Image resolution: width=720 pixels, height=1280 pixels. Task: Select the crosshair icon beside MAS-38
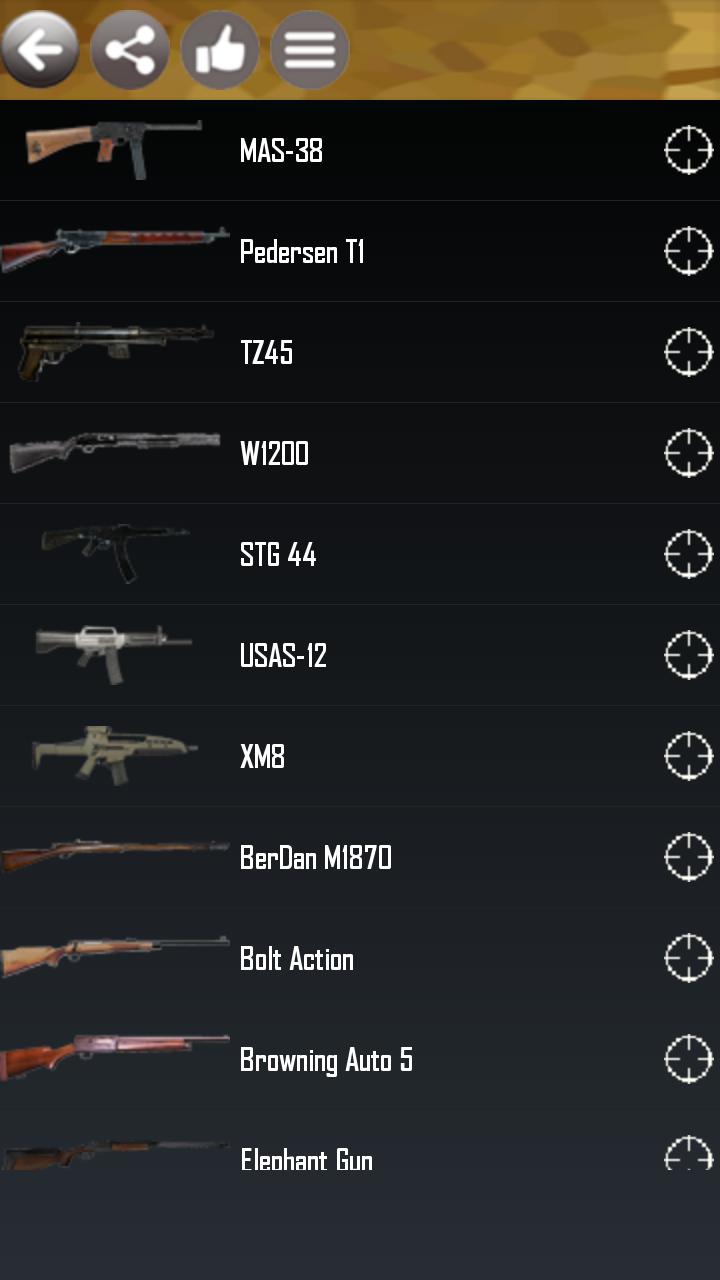[x=689, y=150]
